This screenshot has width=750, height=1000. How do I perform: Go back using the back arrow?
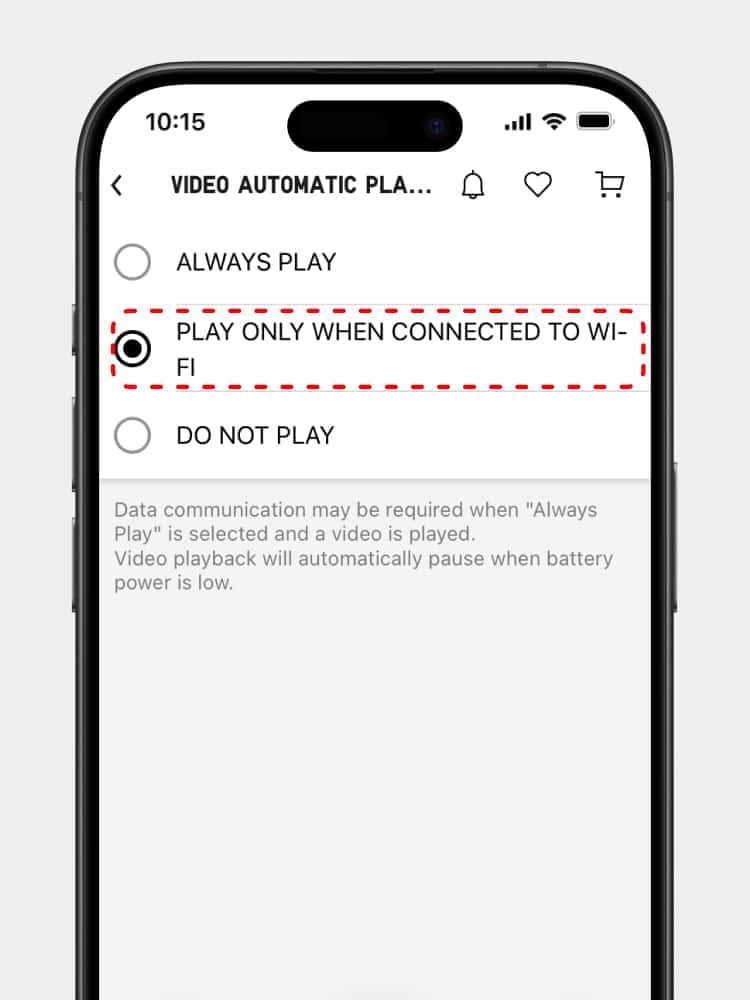point(117,185)
